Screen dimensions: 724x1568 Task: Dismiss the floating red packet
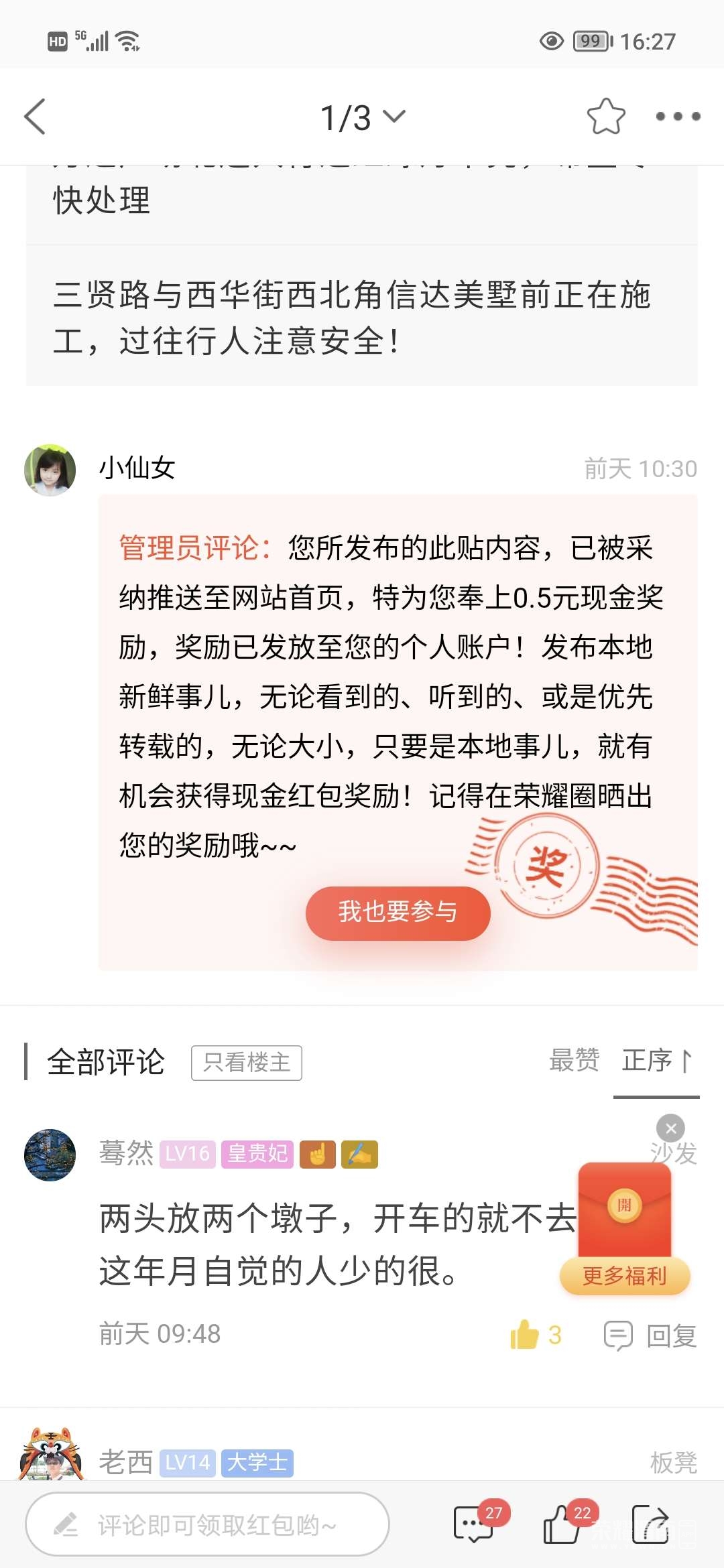[x=670, y=1128]
